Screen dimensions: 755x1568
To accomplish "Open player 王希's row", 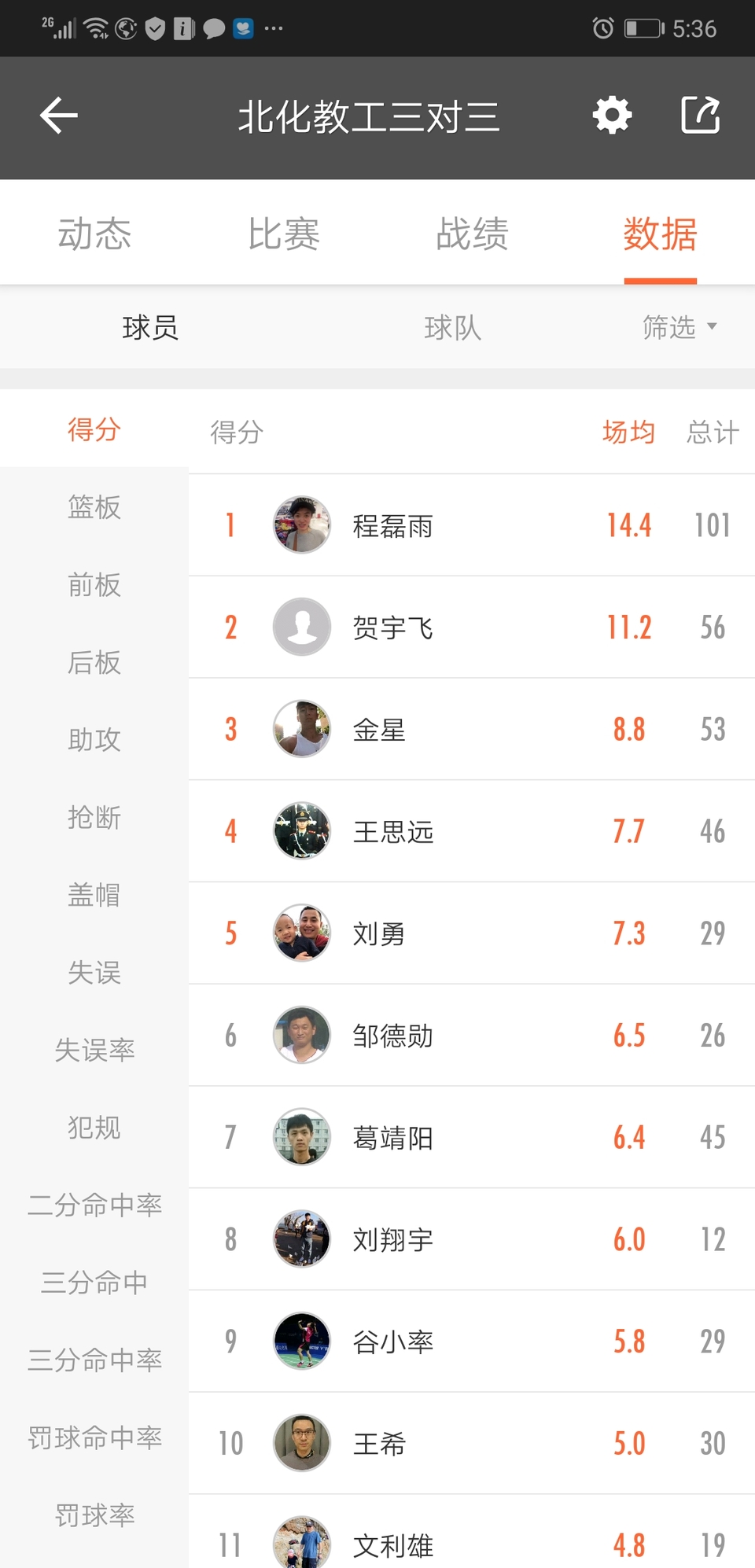I will [472, 1443].
